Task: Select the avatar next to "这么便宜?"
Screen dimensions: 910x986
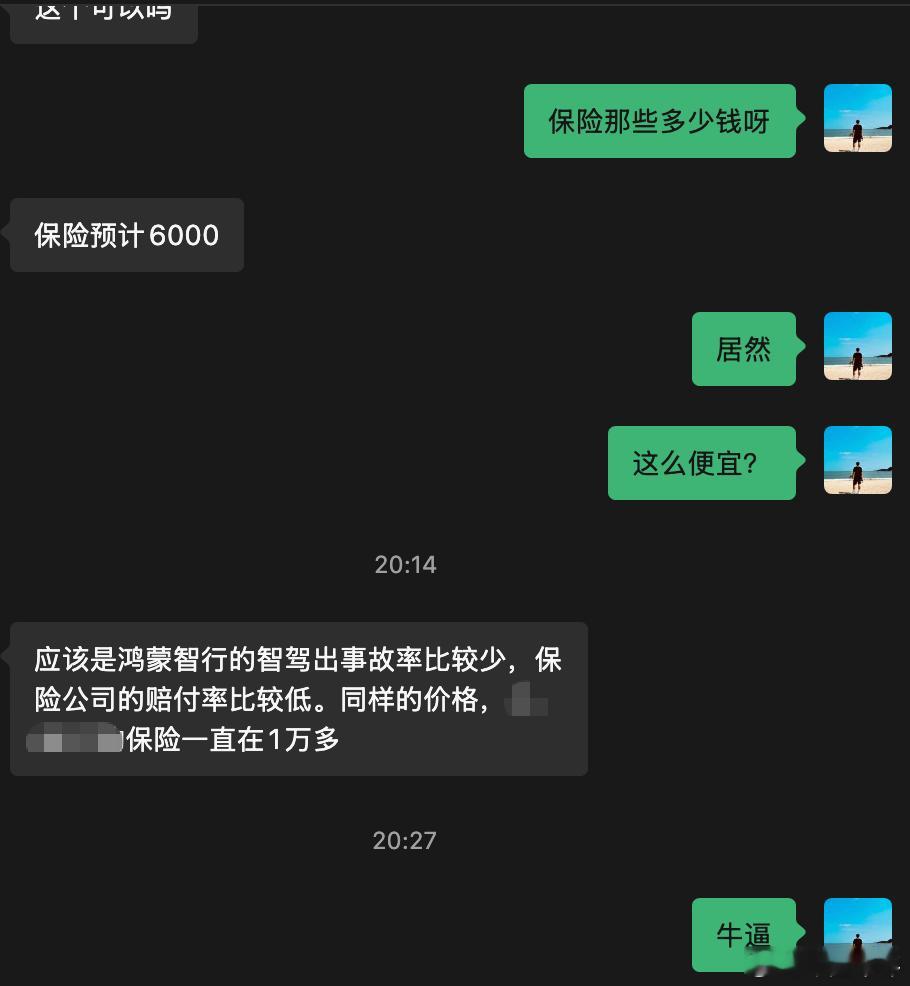Action: [857, 460]
